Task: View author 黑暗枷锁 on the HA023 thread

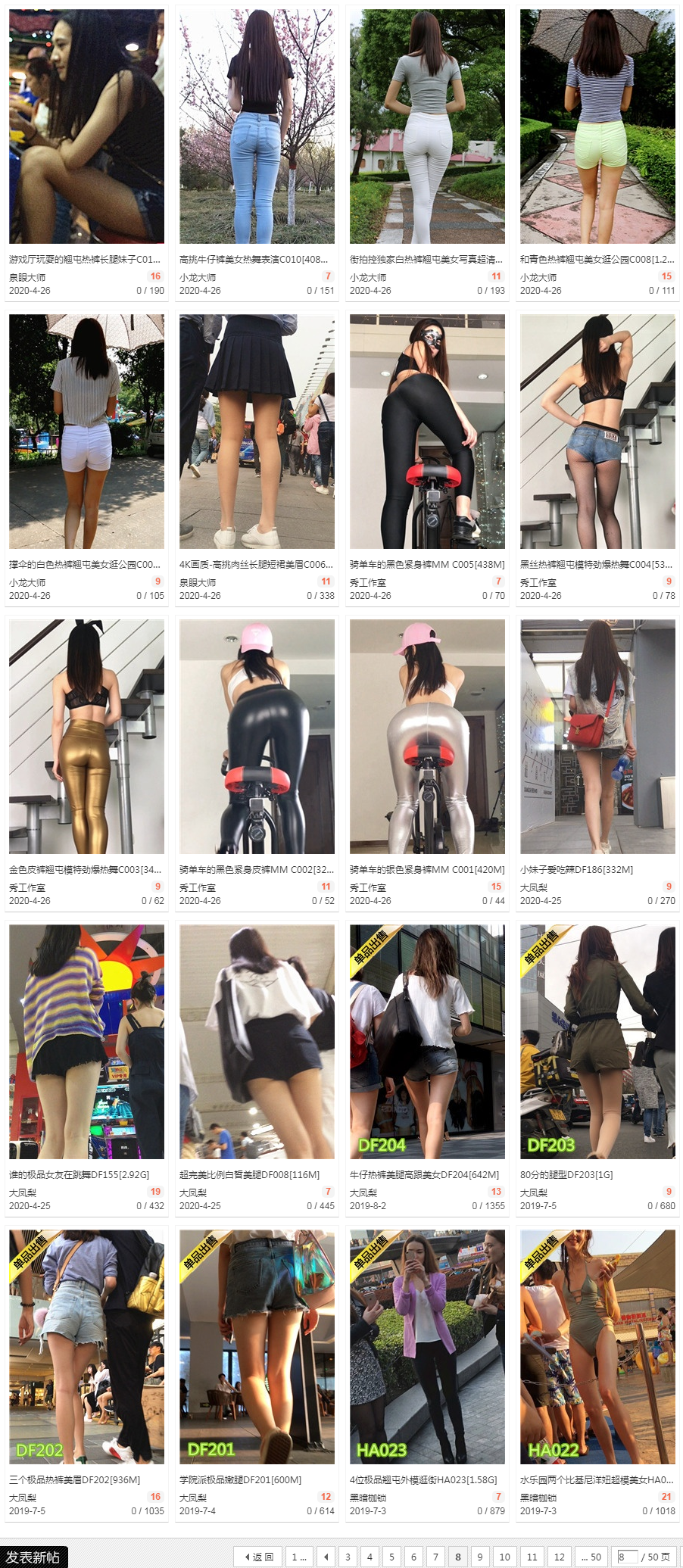Action: 368,1498
